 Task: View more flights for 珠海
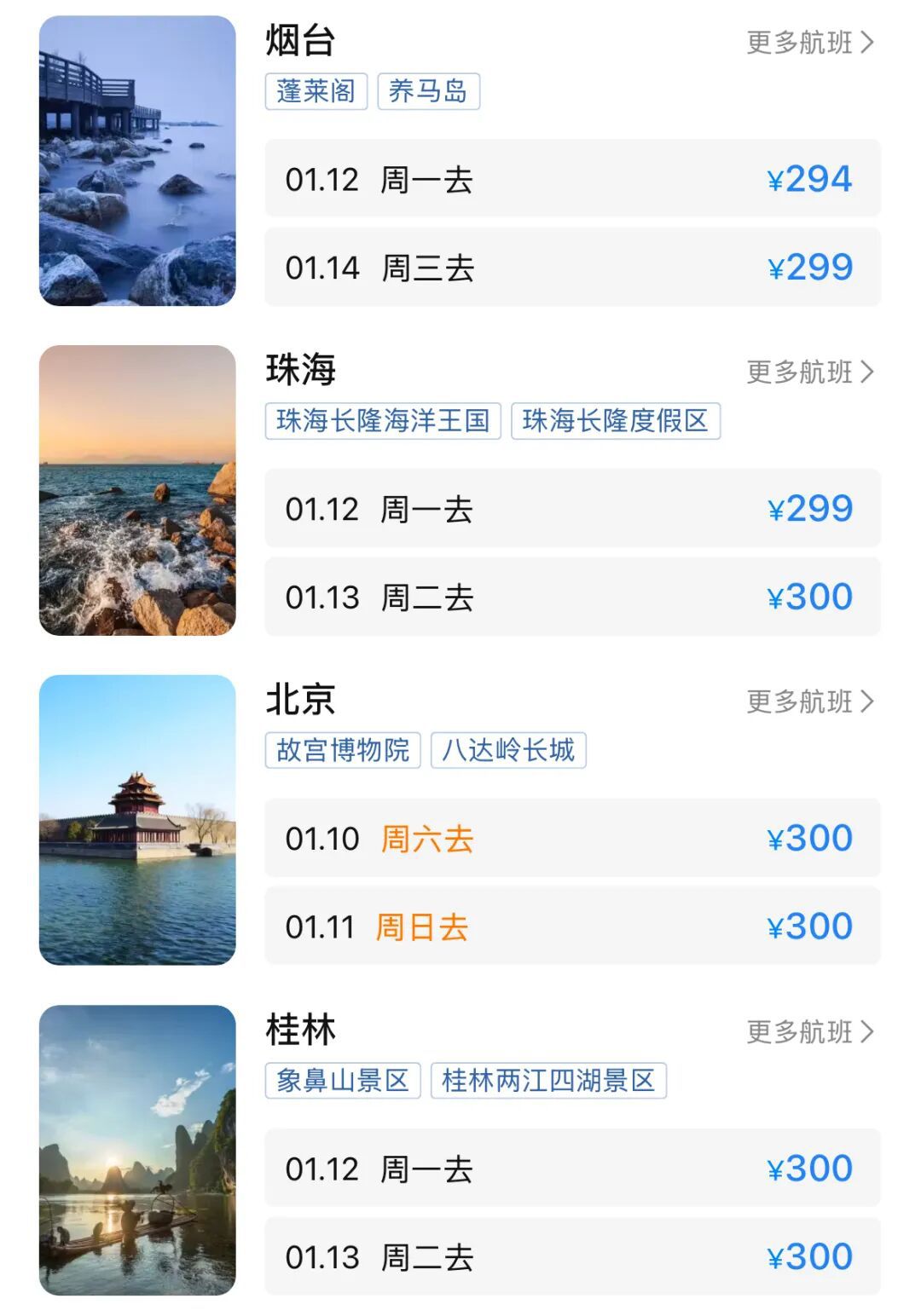(x=809, y=372)
